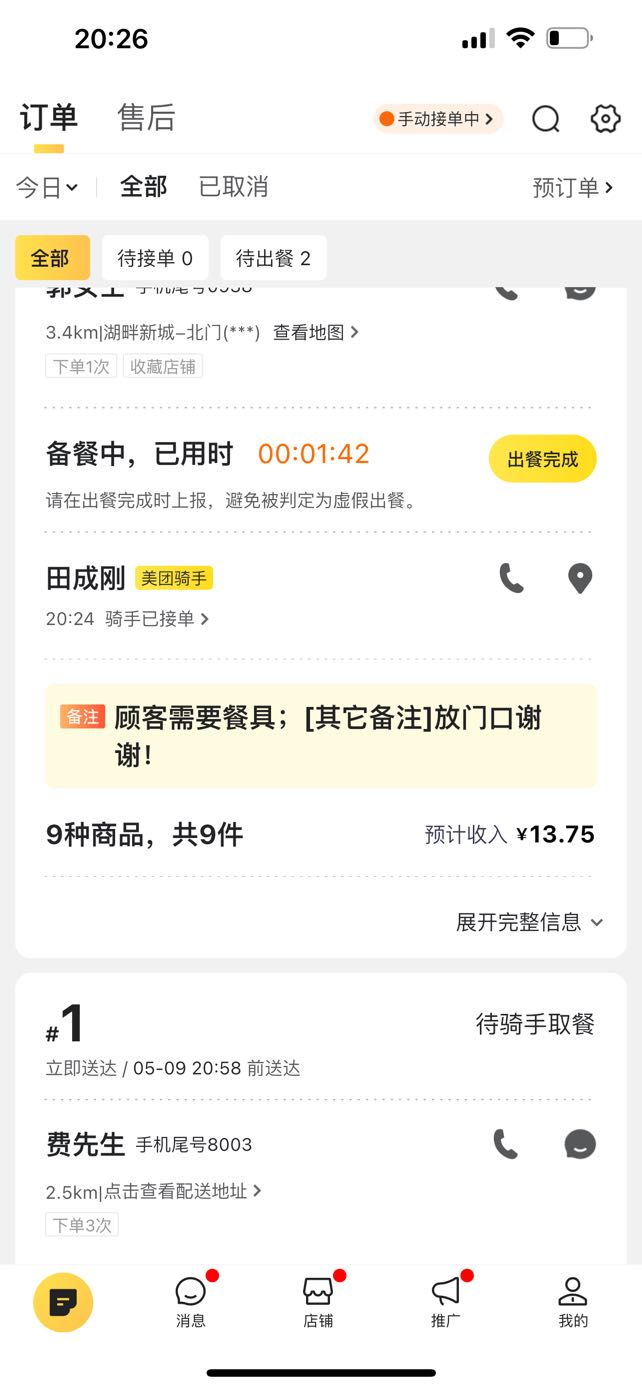The width and height of the screenshot is (642, 1389).
Task: Open the 今日 date dropdown
Action: coord(47,187)
